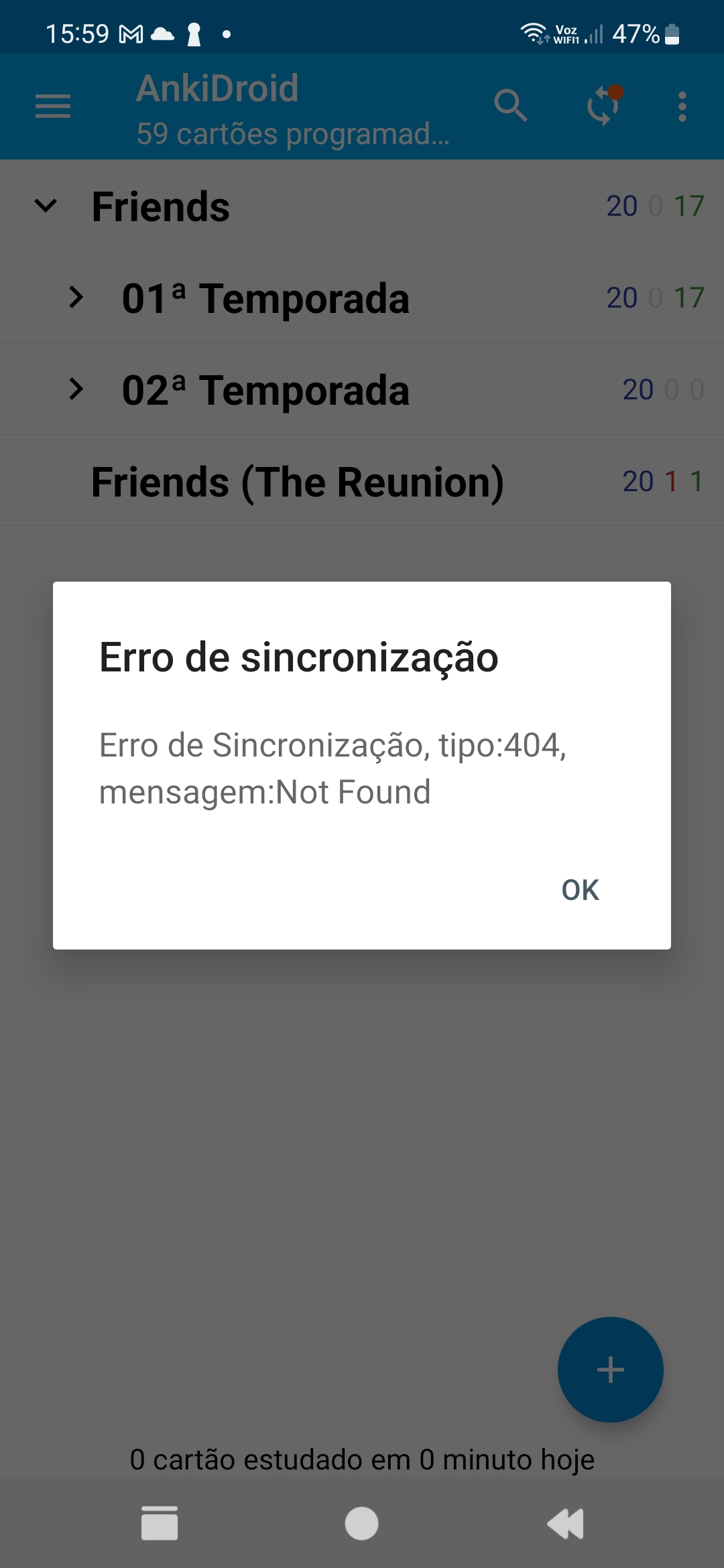Tap the Home button in navigation bar
724x1568 pixels.
pos(362,1524)
